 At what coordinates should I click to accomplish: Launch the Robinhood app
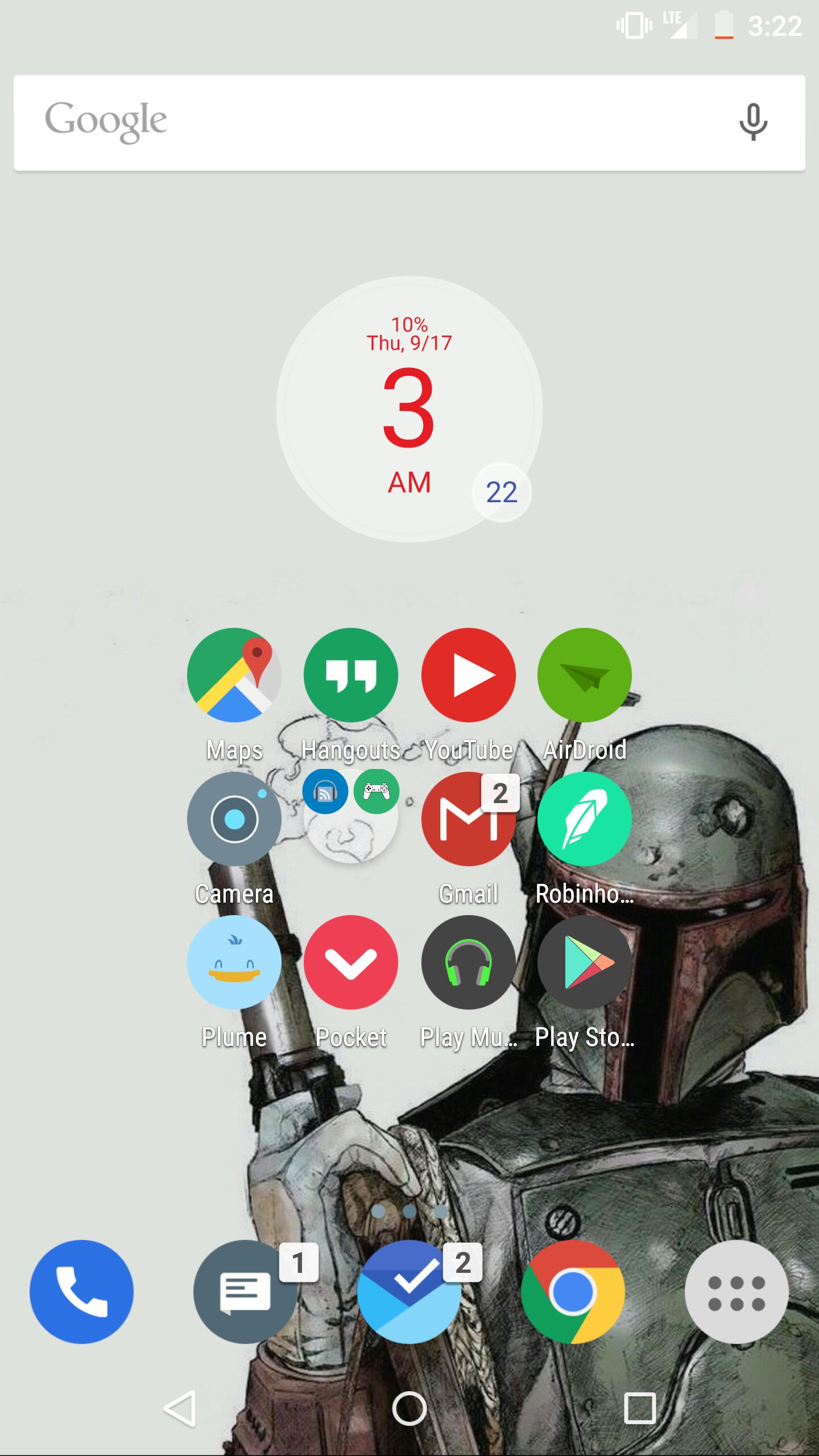[584, 819]
